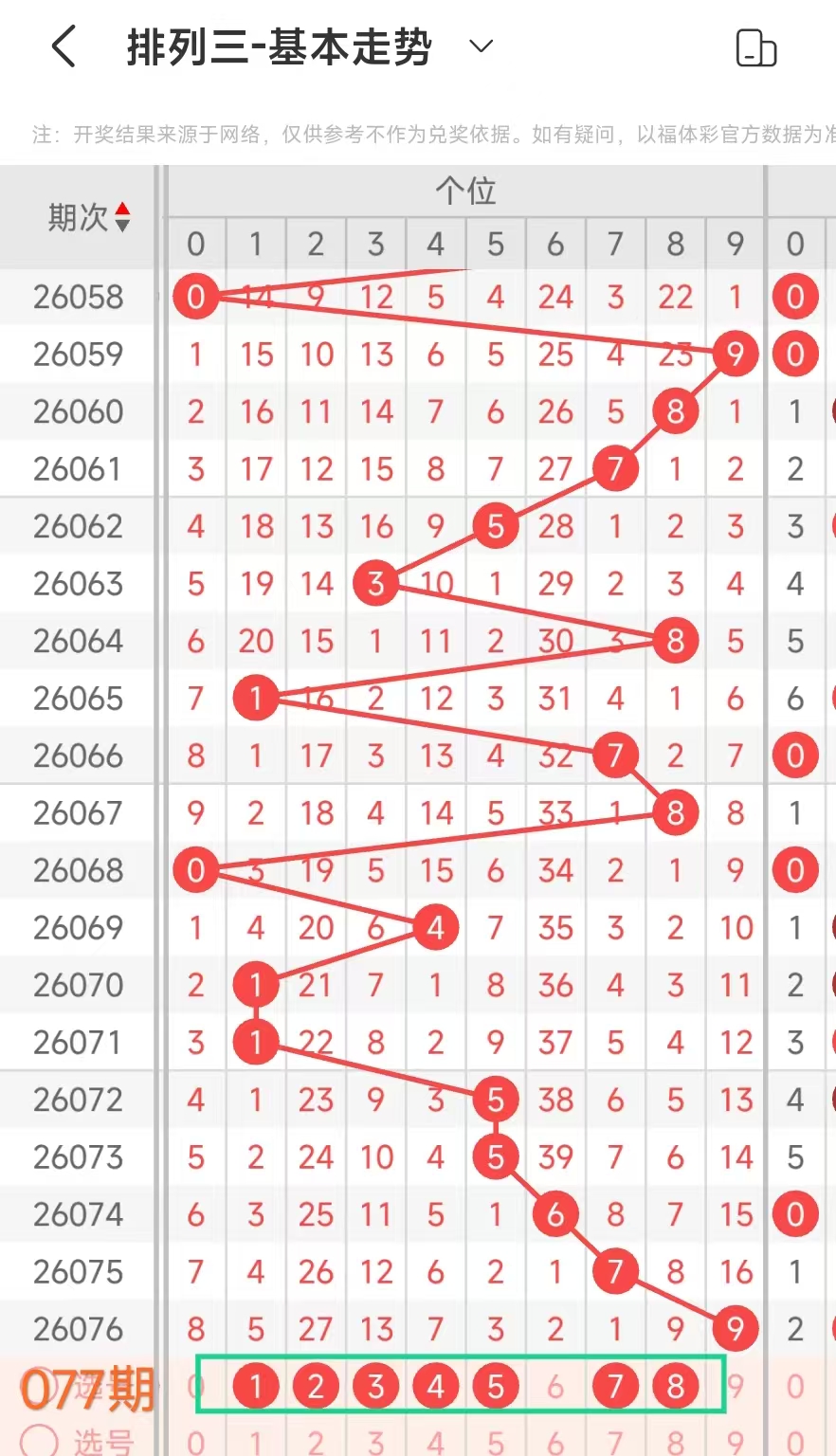Go back using the top-left arrow
Image resolution: width=836 pixels, height=1456 pixels.
(x=64, y=46)
